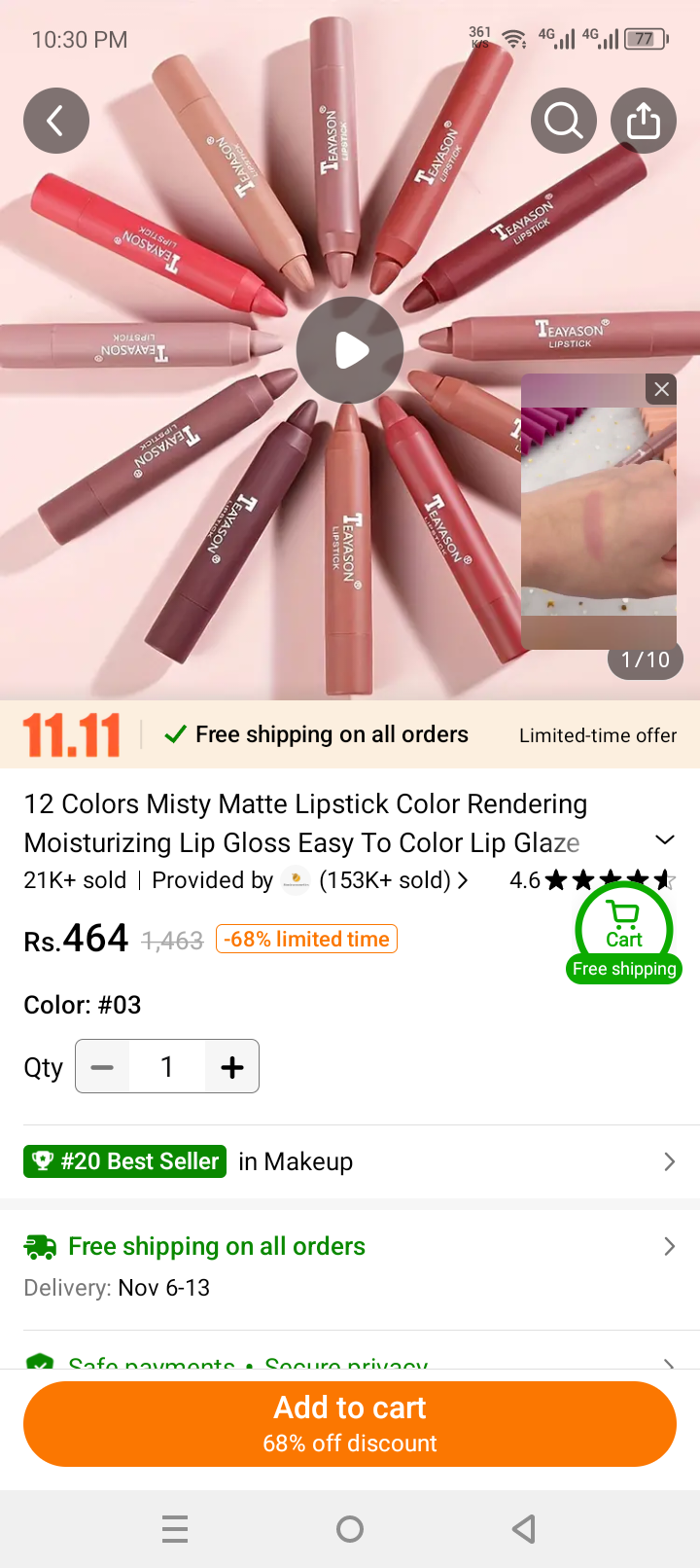Open safe payments and privacy info
Image resolution: width=700 pixels, height=1568 pixels.
(x=350, y=1360)
